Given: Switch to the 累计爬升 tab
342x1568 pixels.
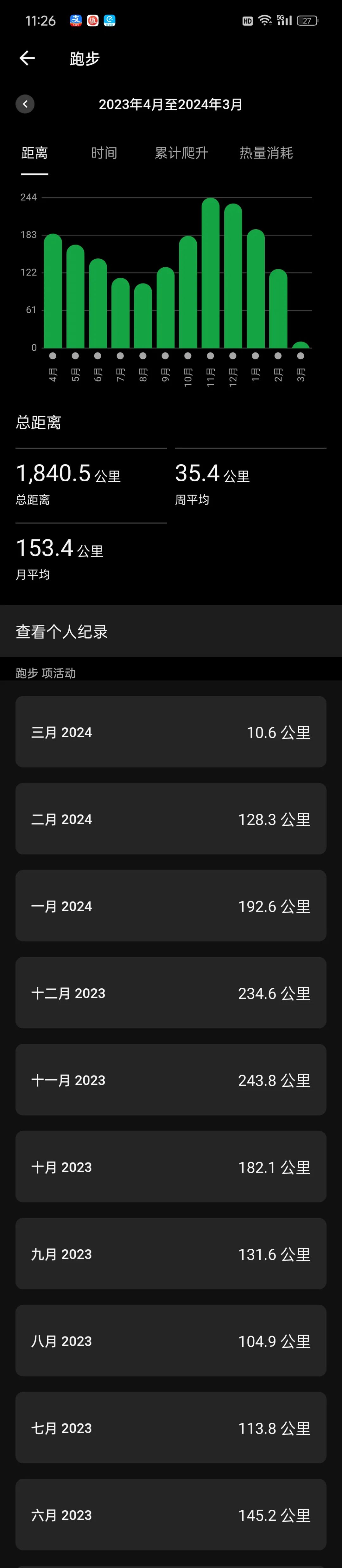Looking at the screenshot, I should (181, 153).
